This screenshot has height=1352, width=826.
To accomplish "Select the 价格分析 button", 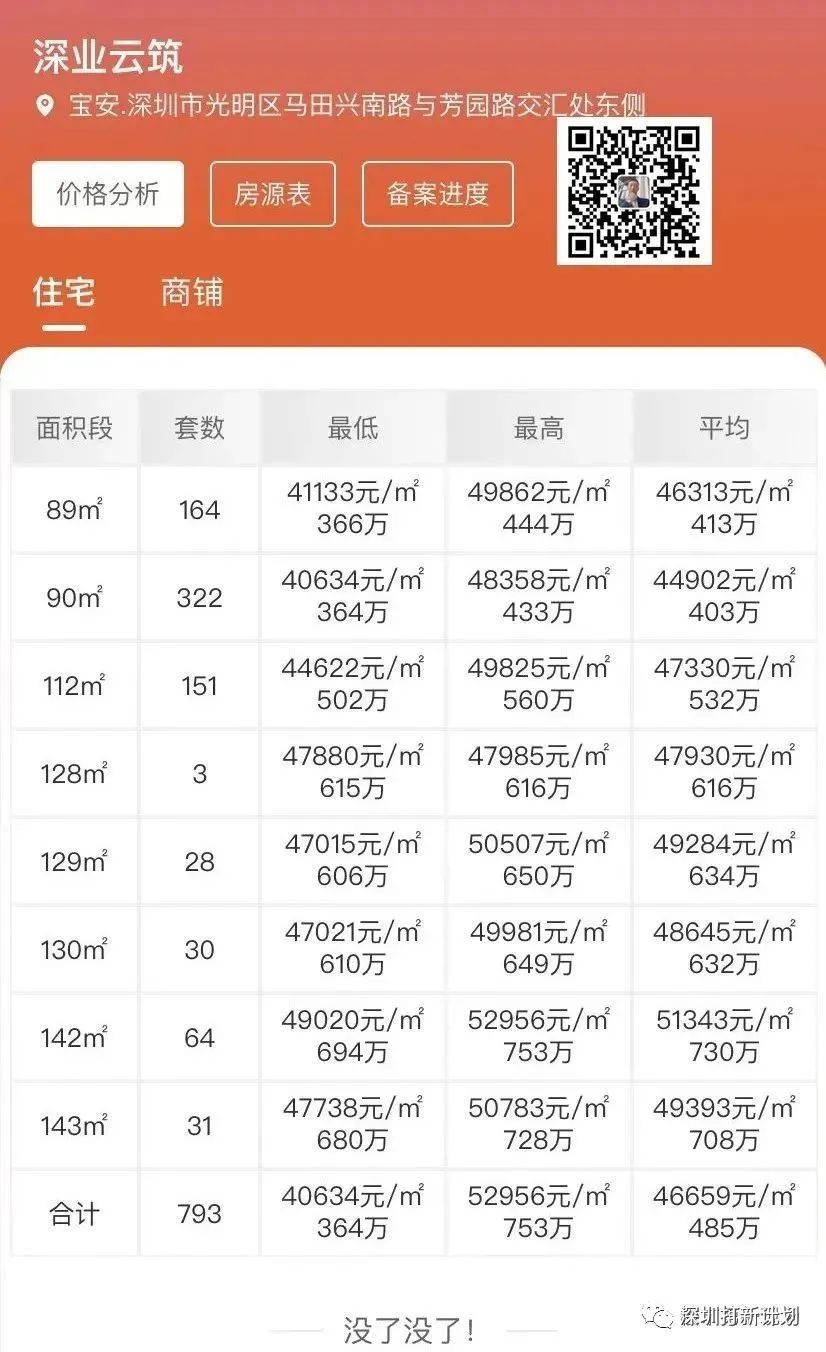I will pyautogui.click(x=108, y=194).
